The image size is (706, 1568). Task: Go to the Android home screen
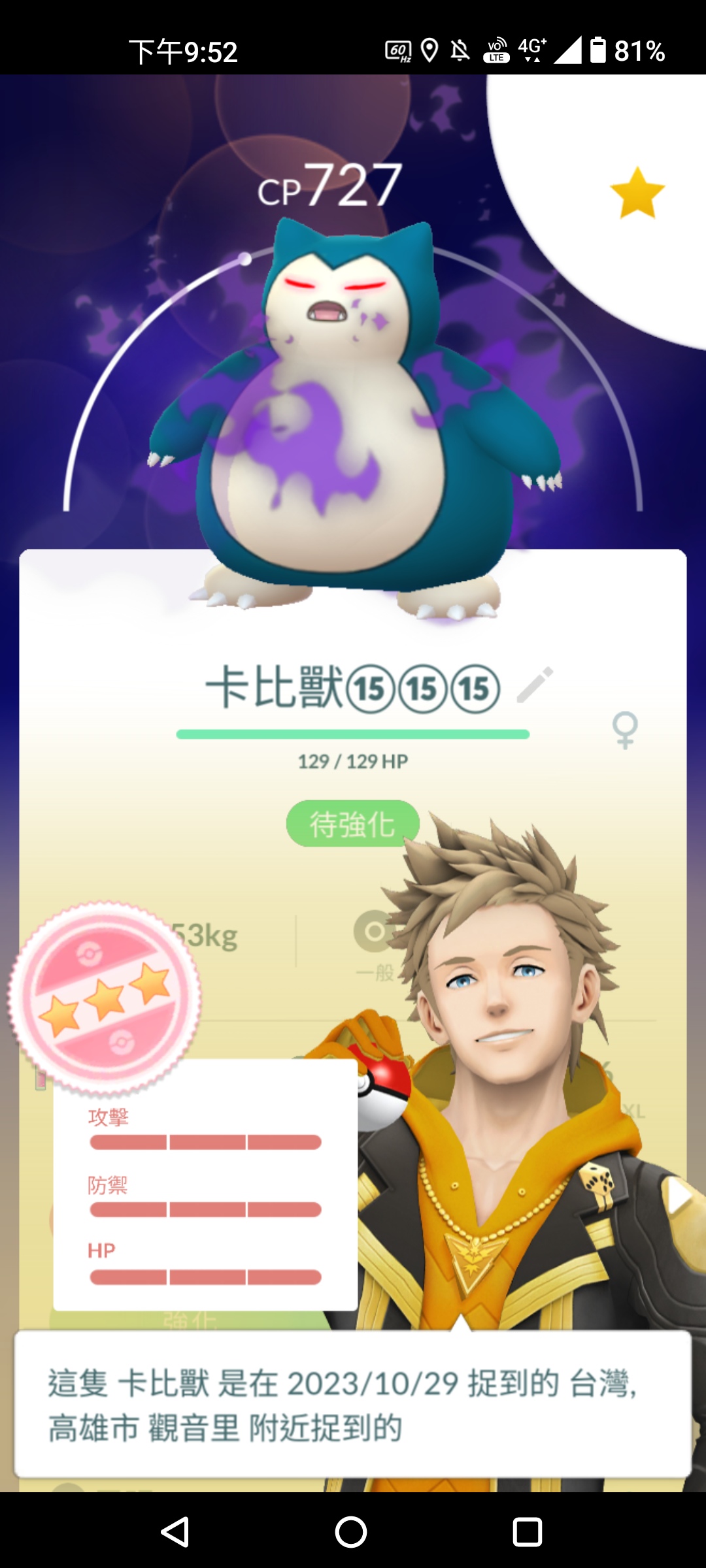pyautogui.click(x=351, y=1531)
